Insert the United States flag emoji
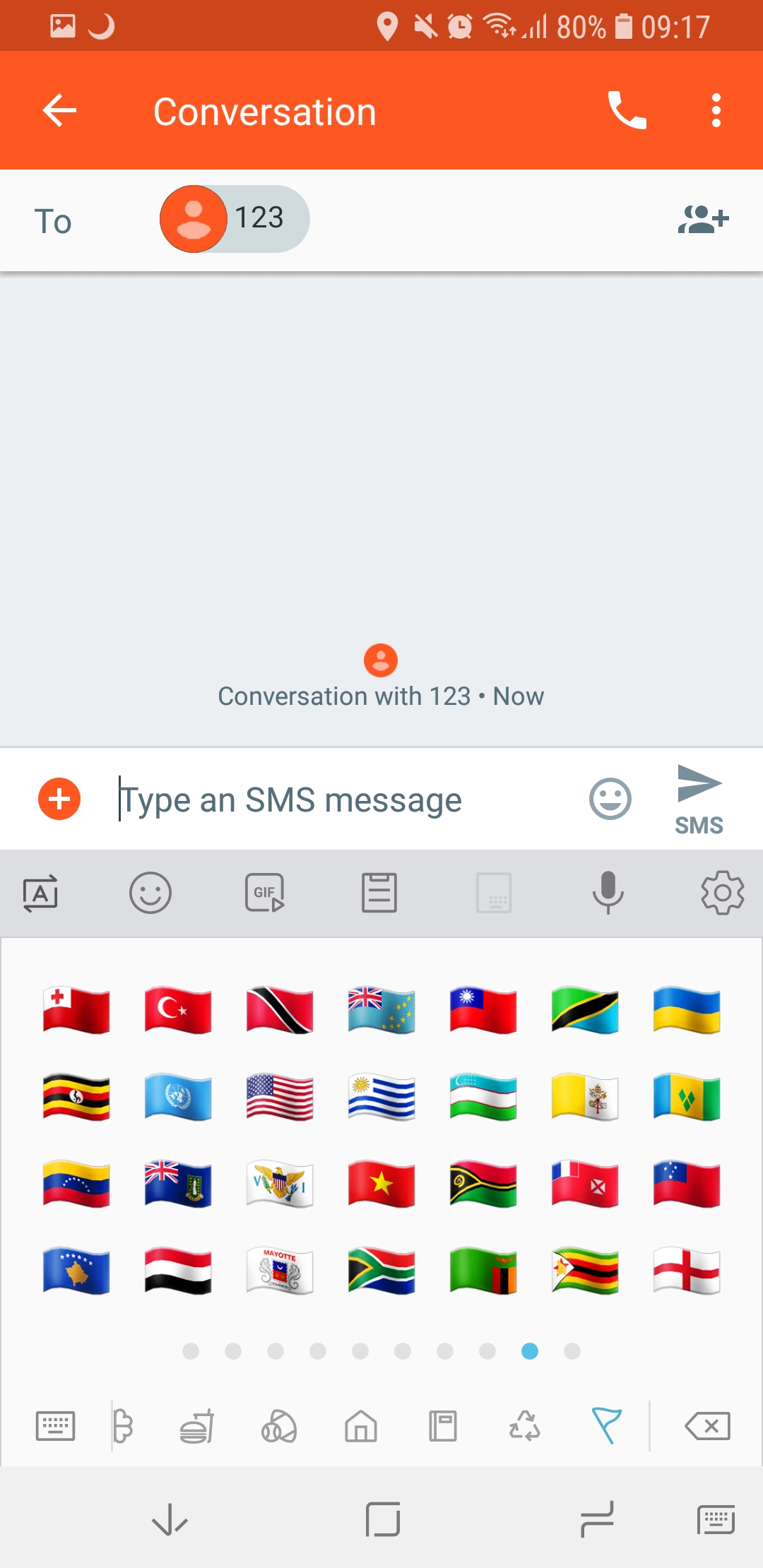Image resolution: width=763 pixels, height=1568 pixels. click(280, 1098)
